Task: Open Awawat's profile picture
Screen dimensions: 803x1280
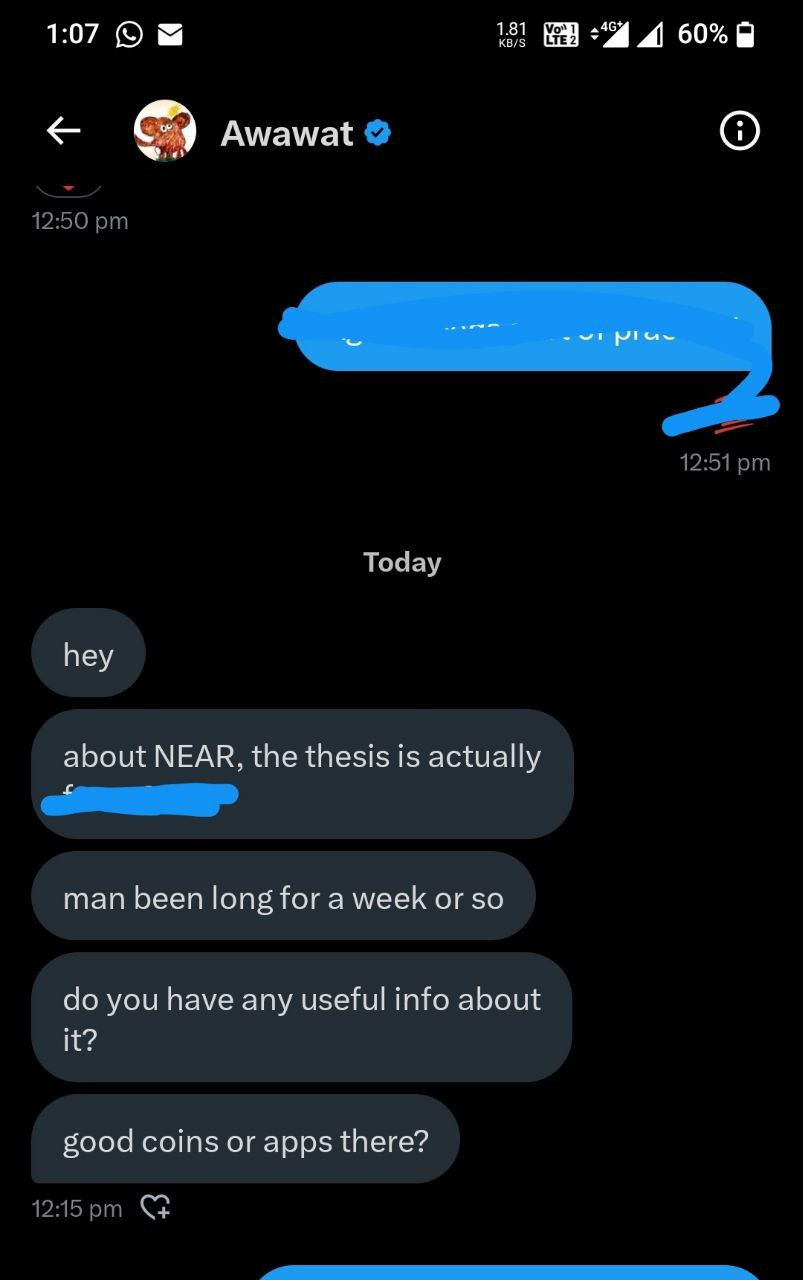Action: click(164, 131)
